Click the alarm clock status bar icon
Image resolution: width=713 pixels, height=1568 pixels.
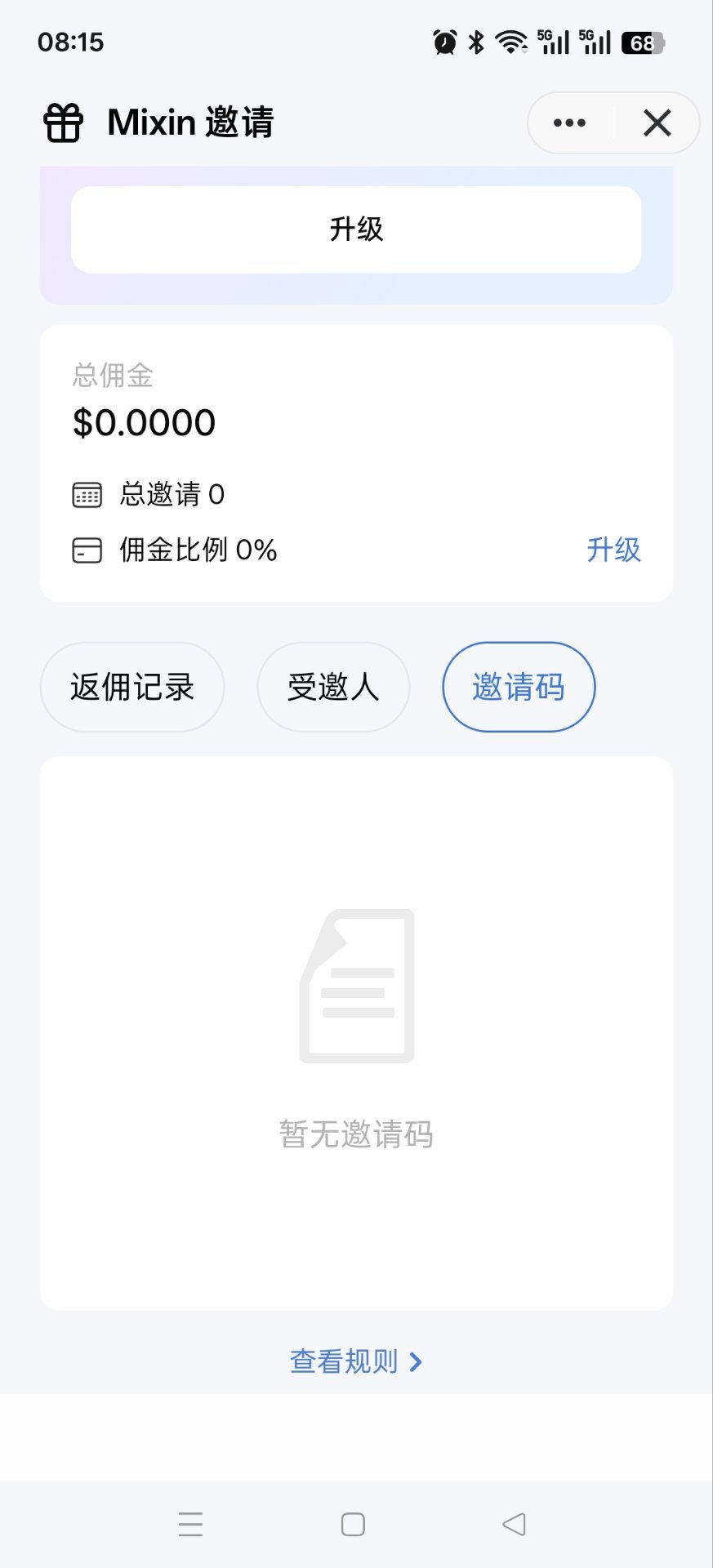click(x=443, y=41)
